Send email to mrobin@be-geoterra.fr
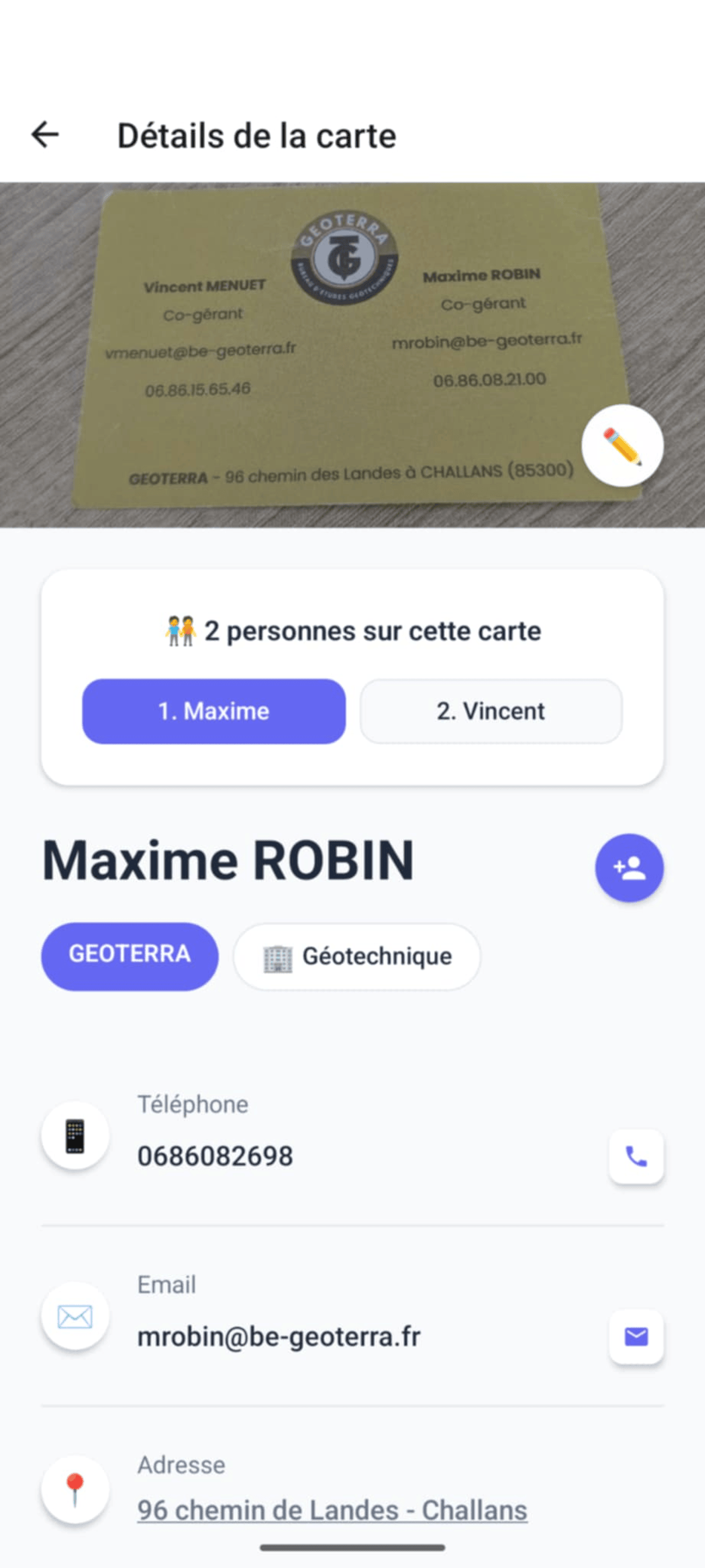This screenshot has width=705, height=1568. (x=636, y=1336)
